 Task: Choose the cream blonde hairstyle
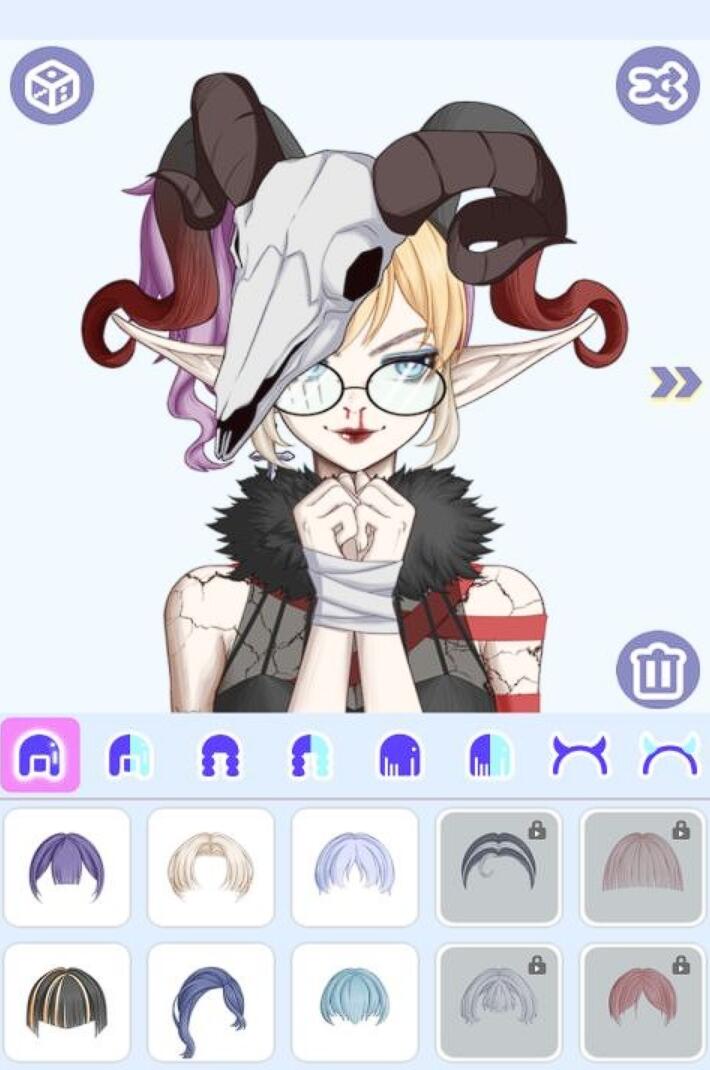[x=210, y=866]
